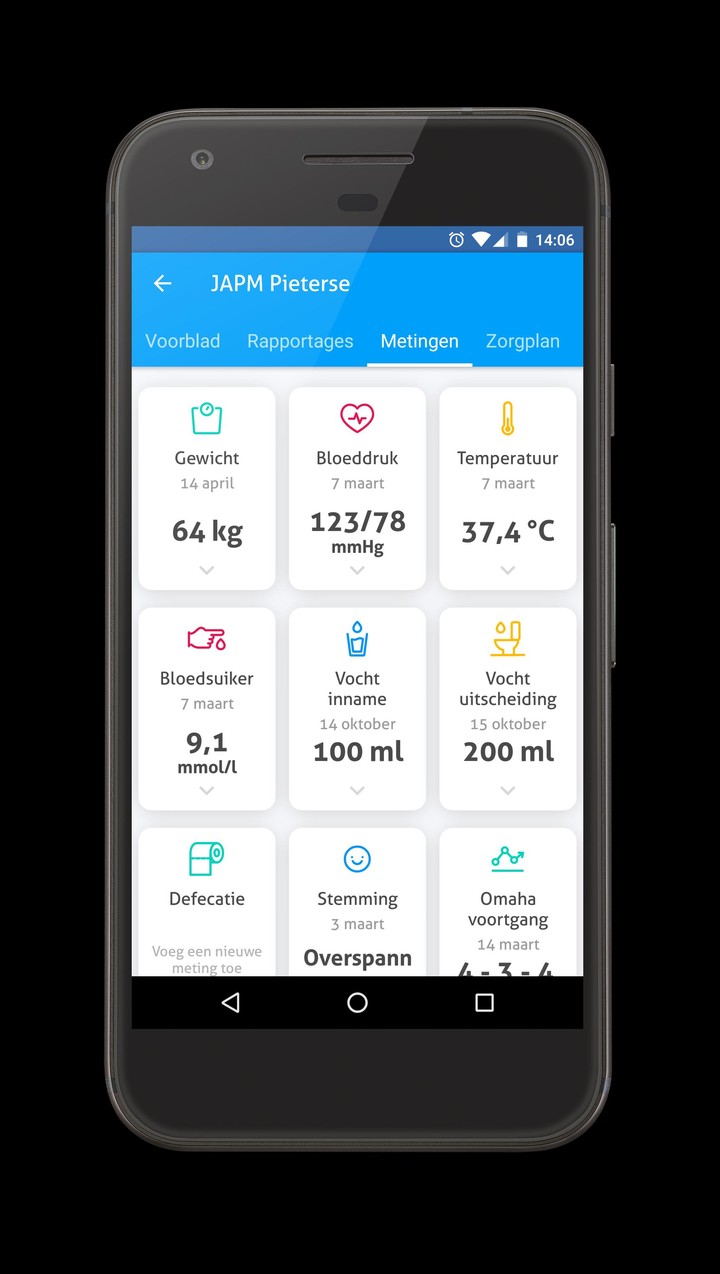Select the Metingen tab

pos(419,341)
